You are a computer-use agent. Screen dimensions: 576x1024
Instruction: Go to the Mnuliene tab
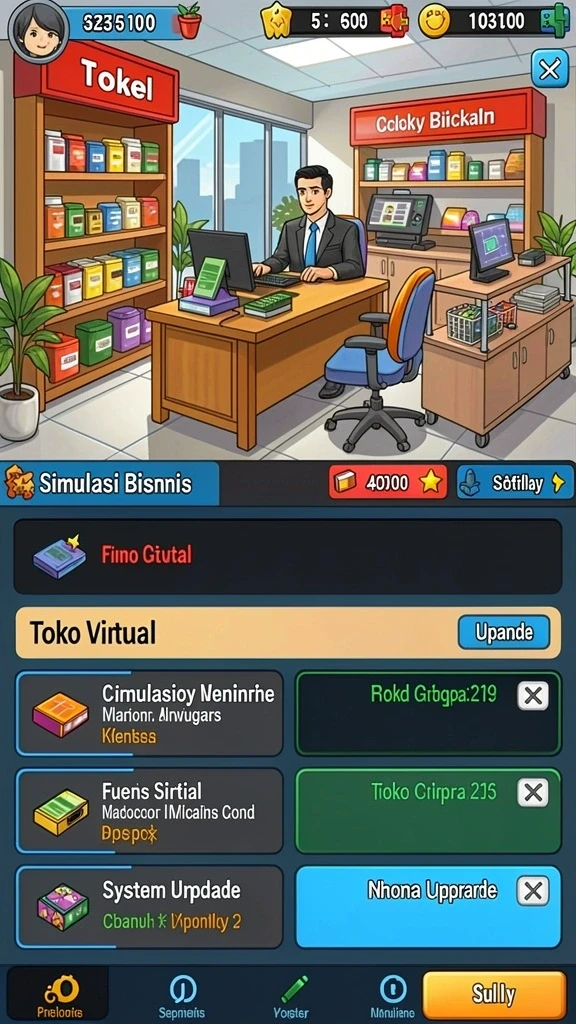point(392,997)
